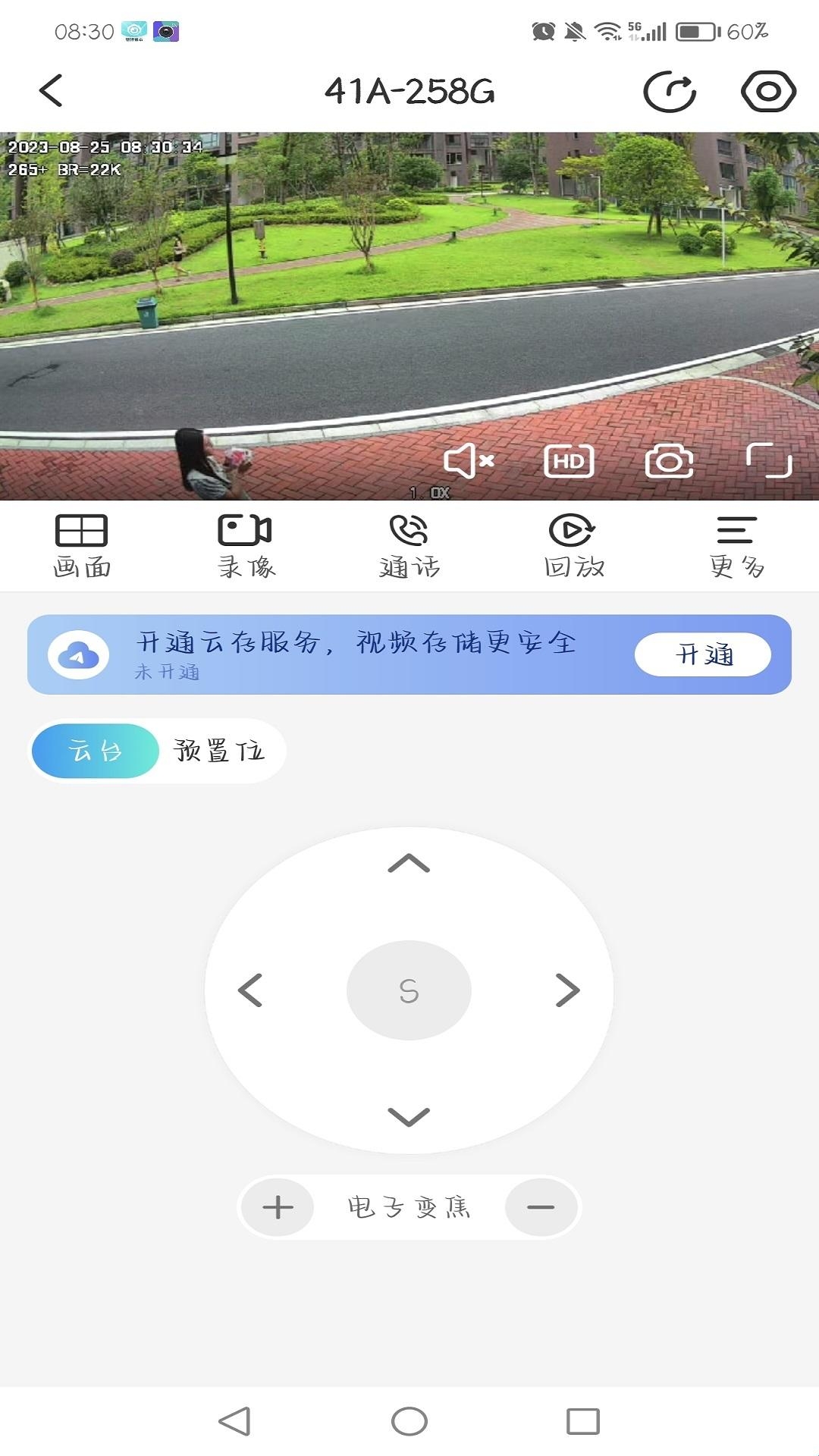Tap 开通 to activate cloud storage

[703, 654]
